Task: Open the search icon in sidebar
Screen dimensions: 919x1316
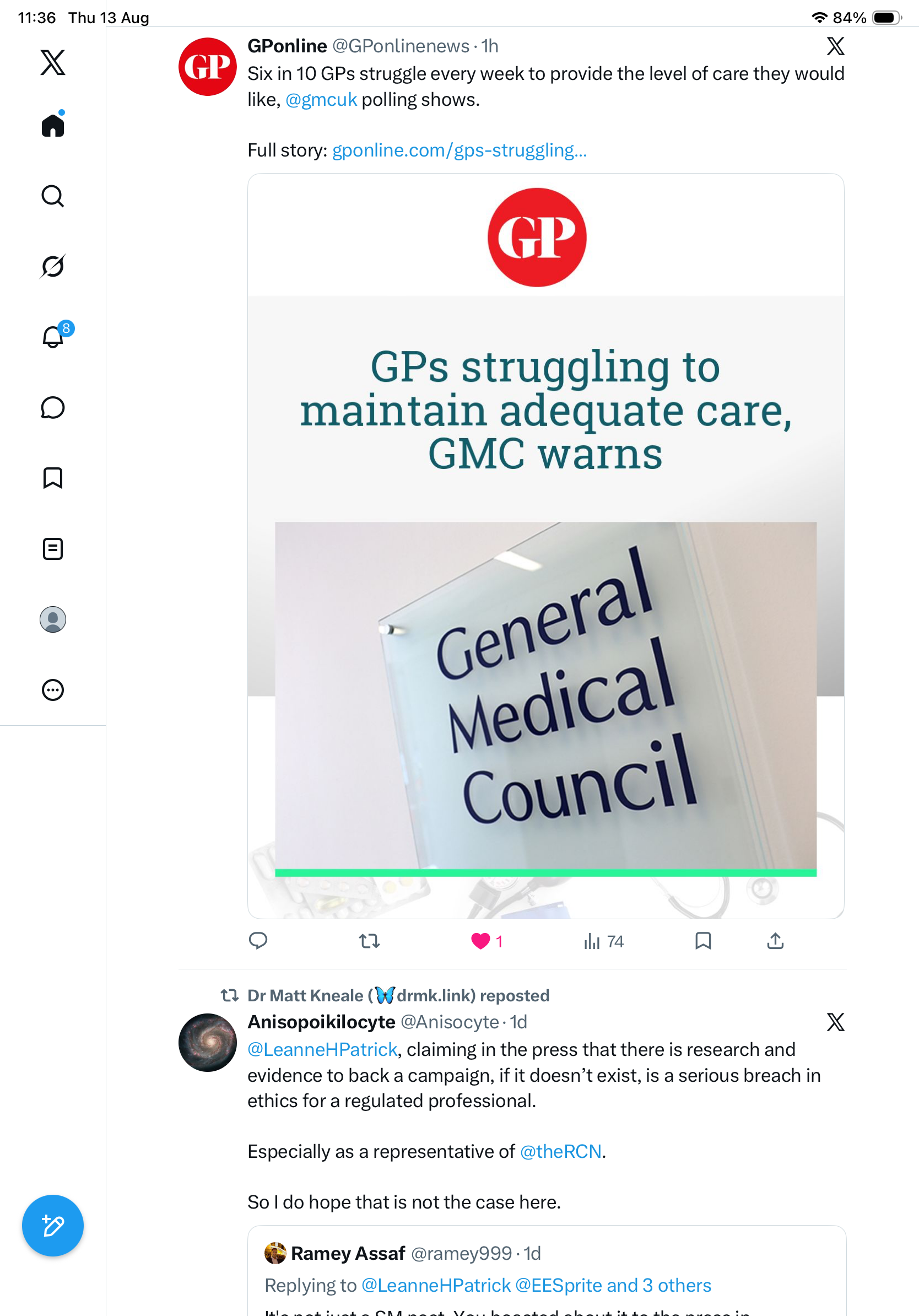Action: (53, 196)
